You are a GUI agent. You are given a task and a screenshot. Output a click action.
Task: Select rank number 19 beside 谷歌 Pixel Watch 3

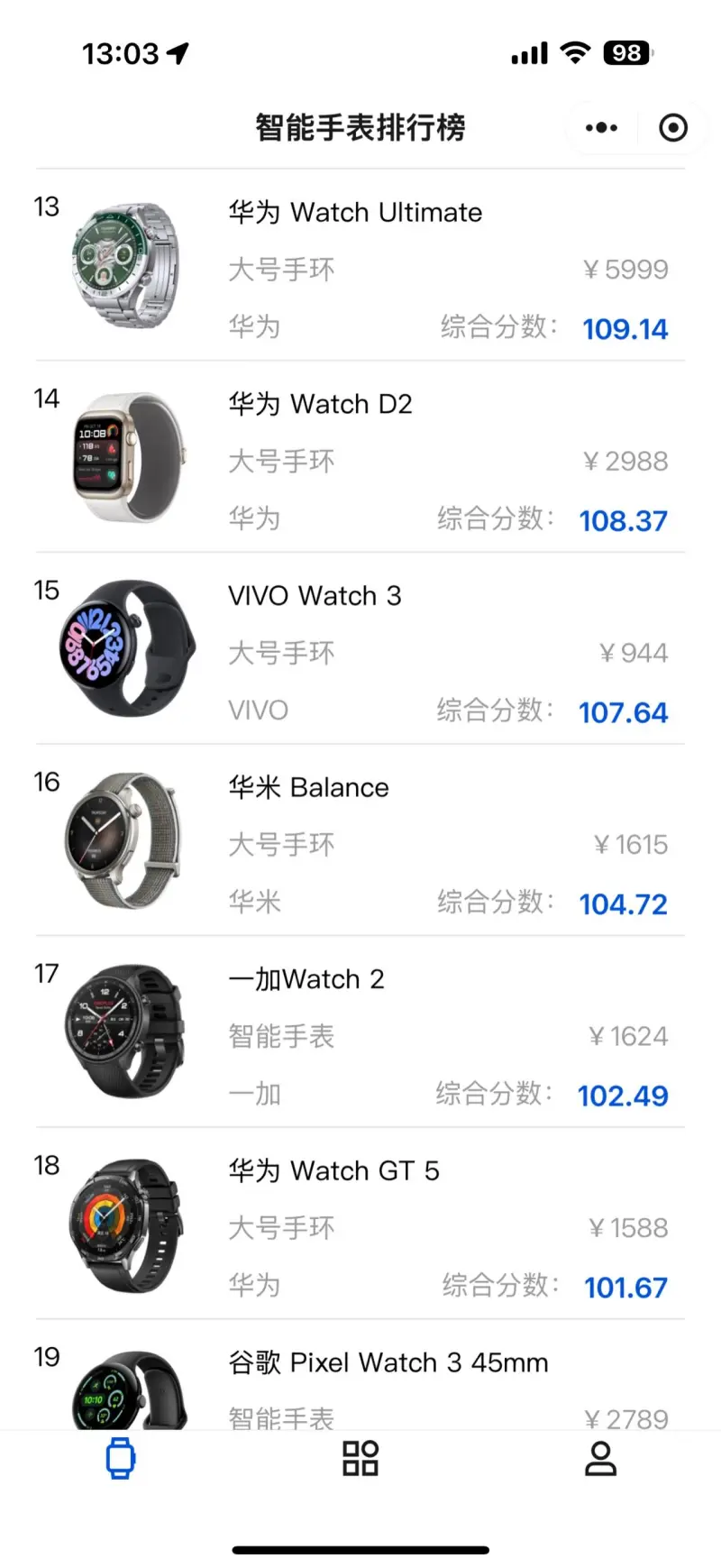coord(46,1356)
